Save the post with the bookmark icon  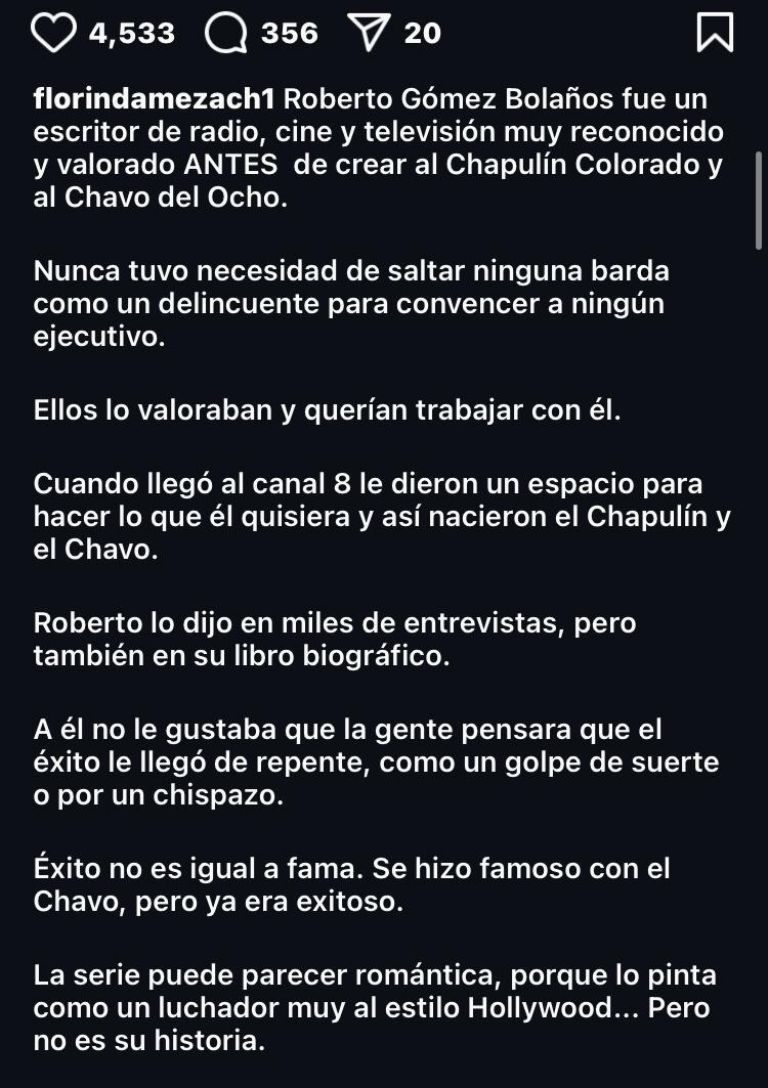[x=714, y=32]
